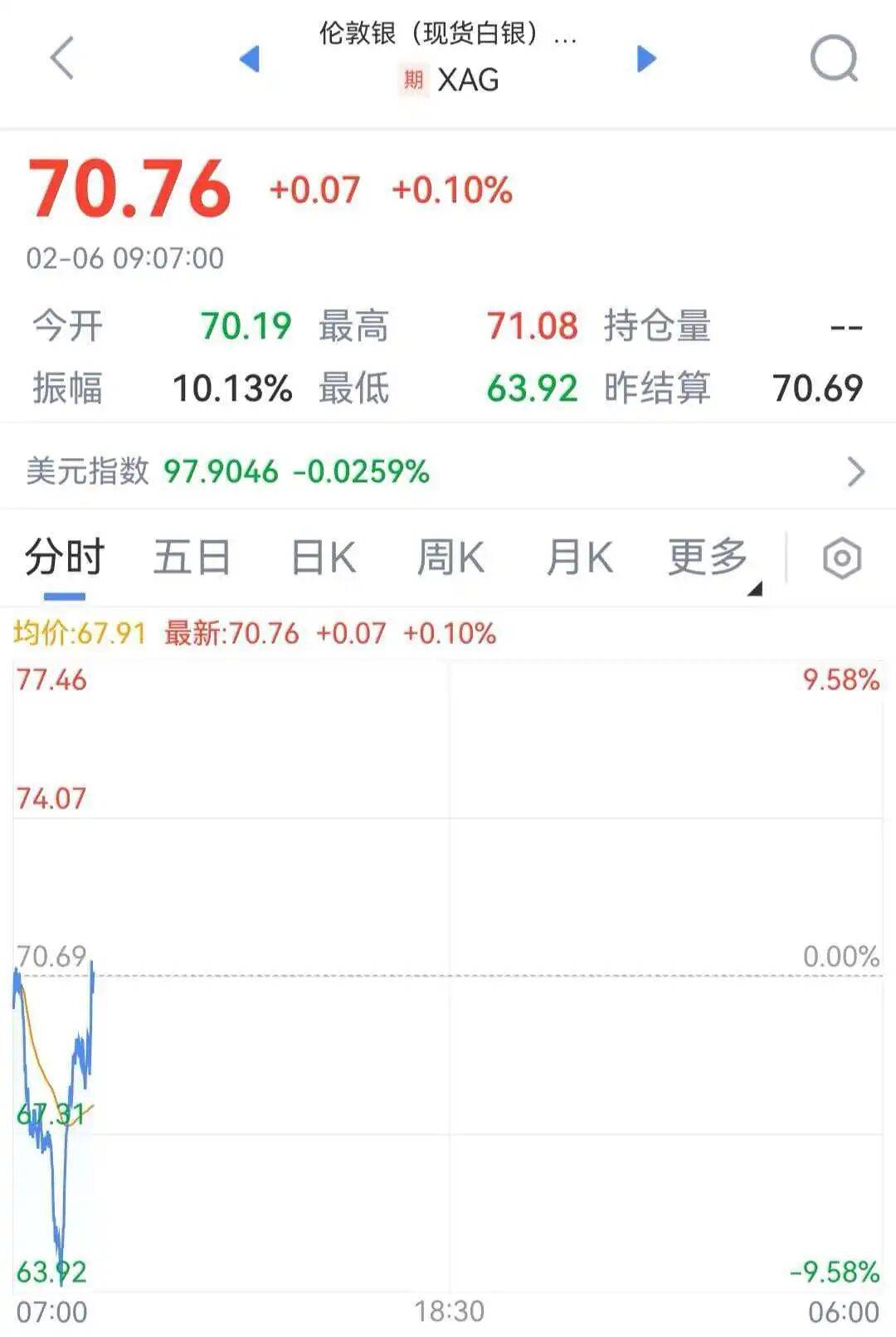Open the search icon
The width and height of the screenshot is (896, 1337).
click(x=833, y=59)
